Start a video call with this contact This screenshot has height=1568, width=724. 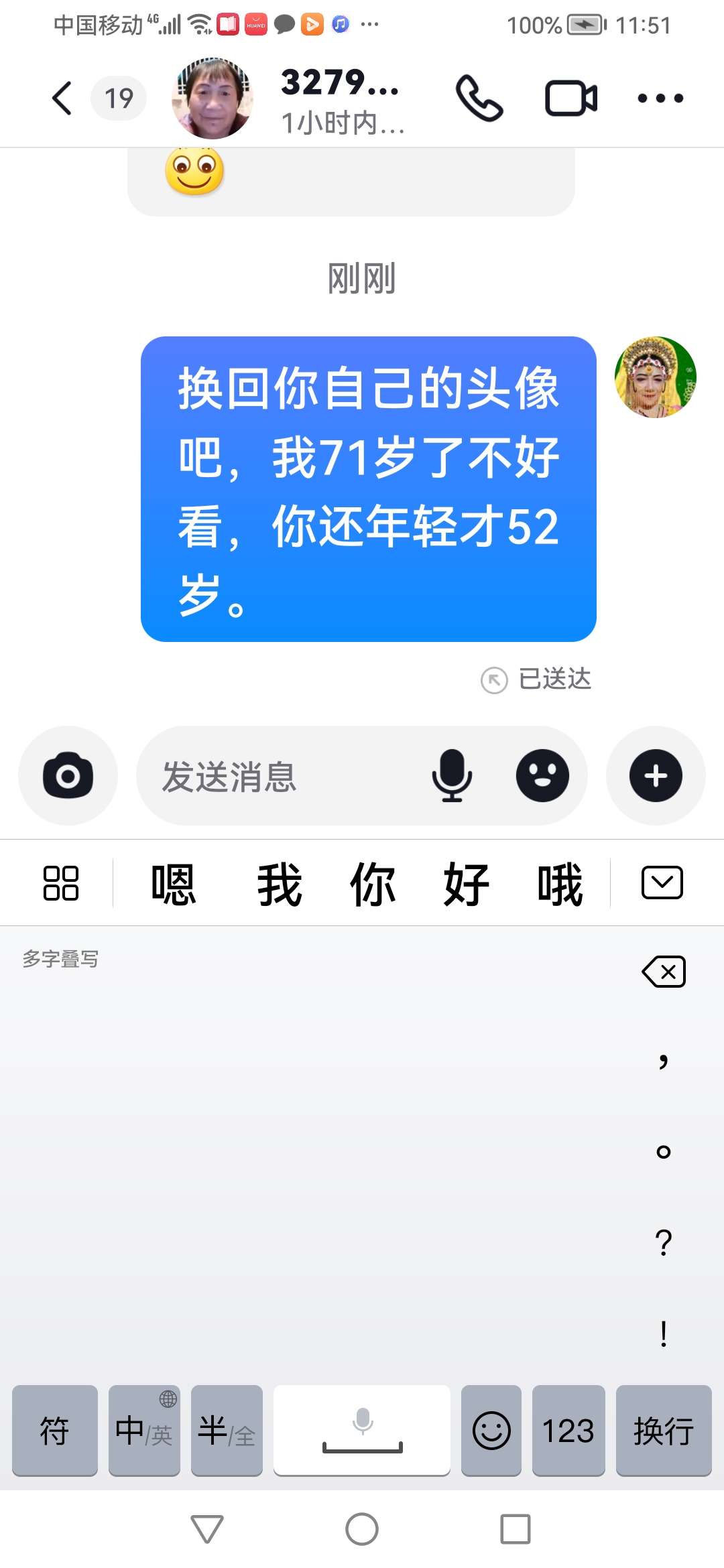(x=570, y=99)
